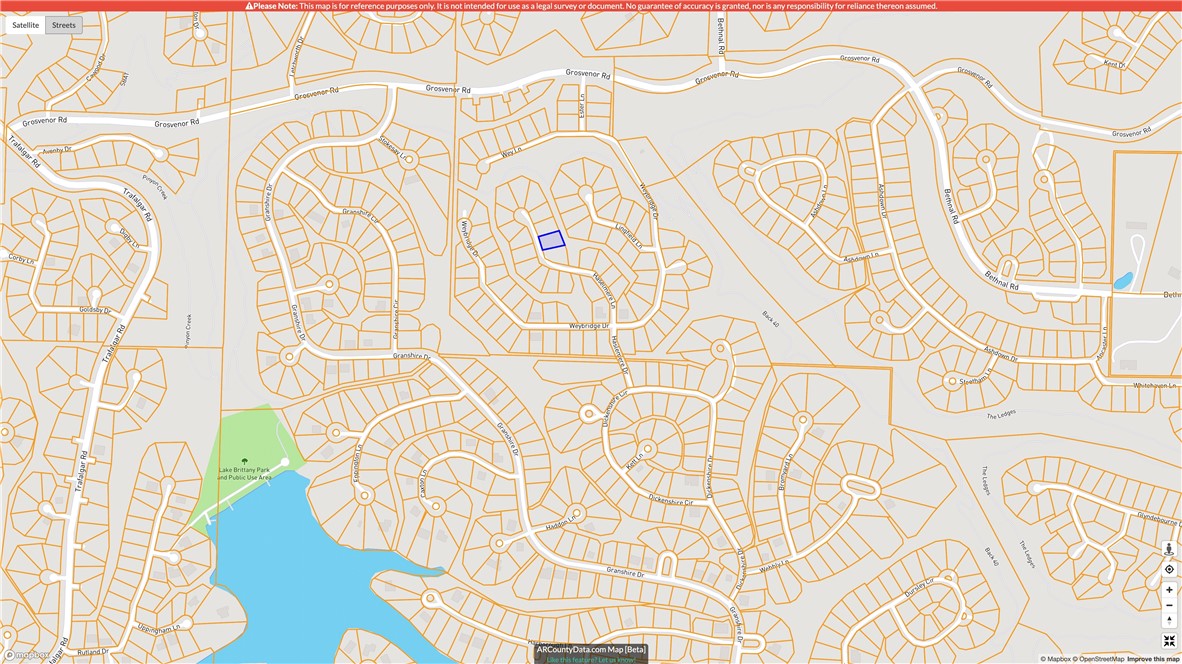Open 'Improve this map' link
The width and height of the screenshot is (1182, 664).
[1153, 659]
